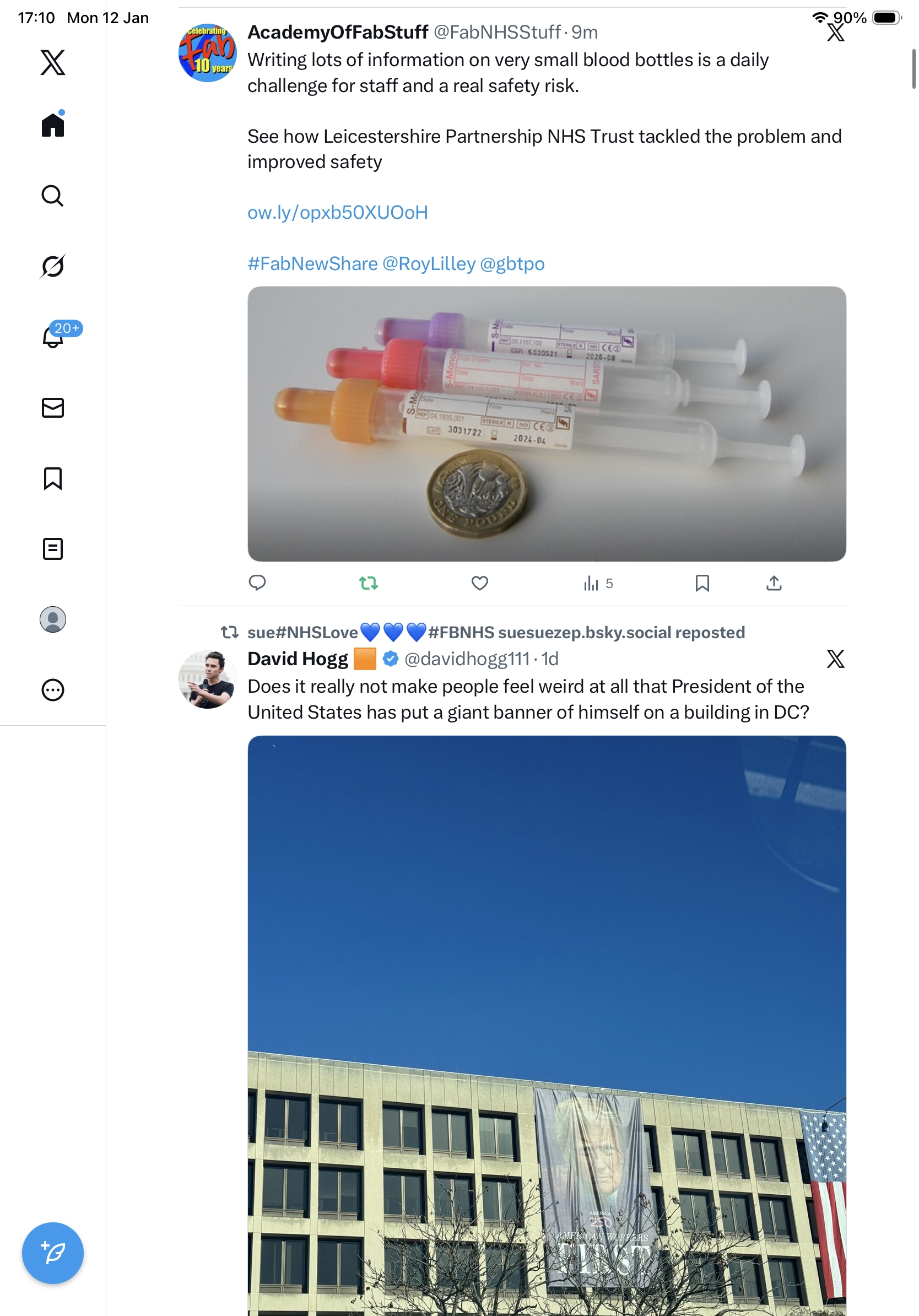
Task: Like AcademyOfFabStuff's post
Action: [479, 583]
